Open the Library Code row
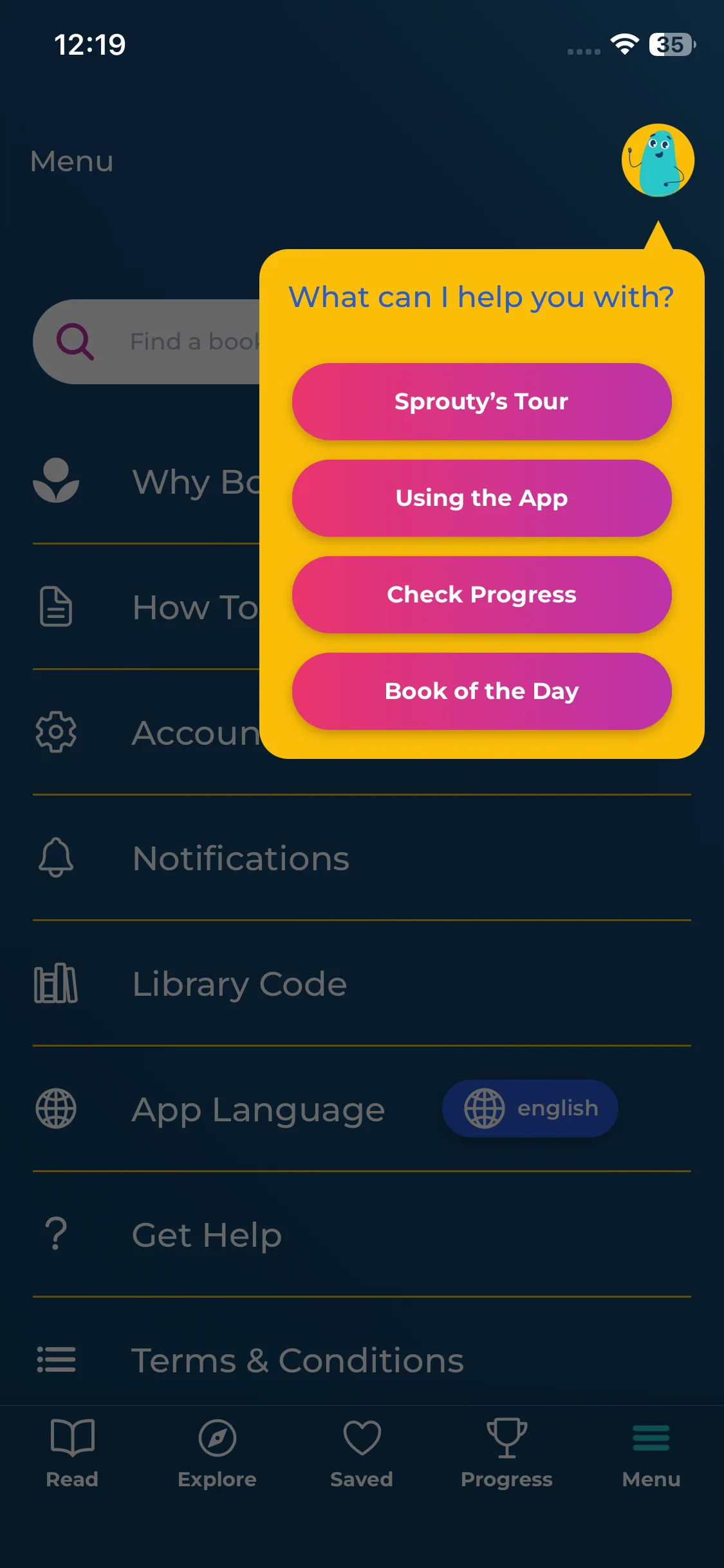Image resolution: width=724 pixels, height=1568 pixels. coord(239,984)
